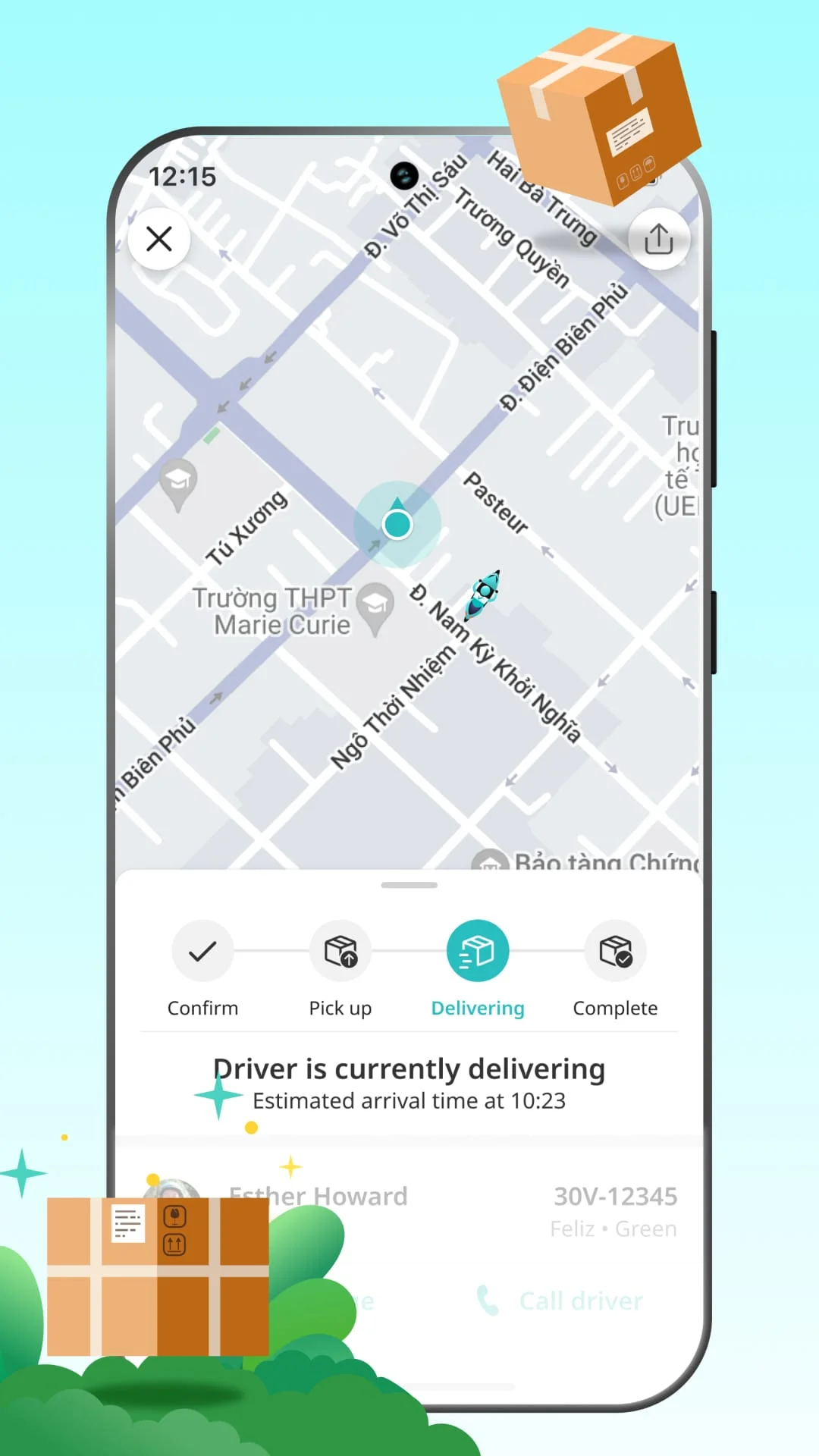Tap the school marker near Tú Xương street
Viewport: 819px width, 1456px height.
click(x=176, y=478)
